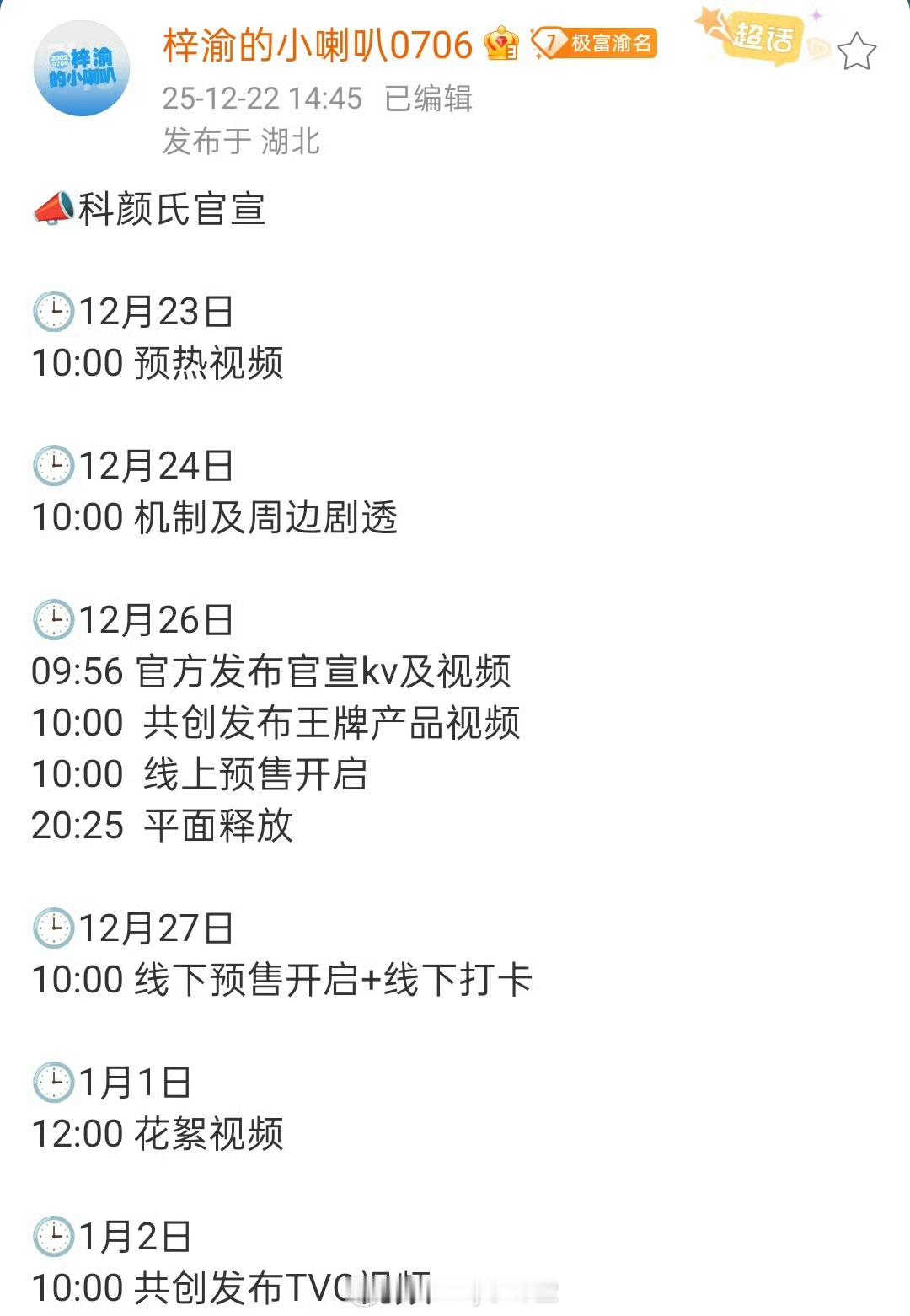
Task: Click the clock icon next to 12月26日
Action: (x=55, y=619)
